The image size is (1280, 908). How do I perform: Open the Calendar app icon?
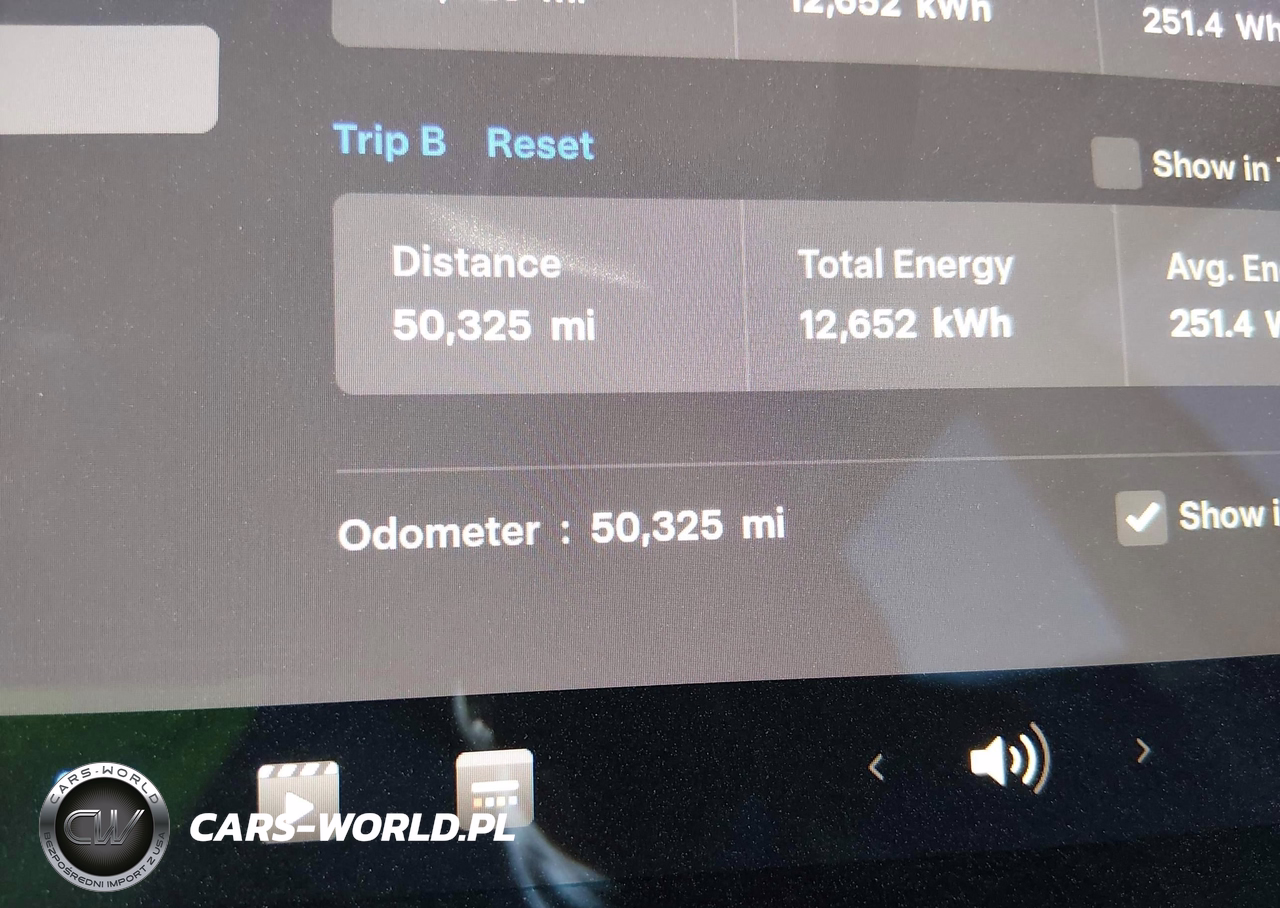tap(494, 788)
